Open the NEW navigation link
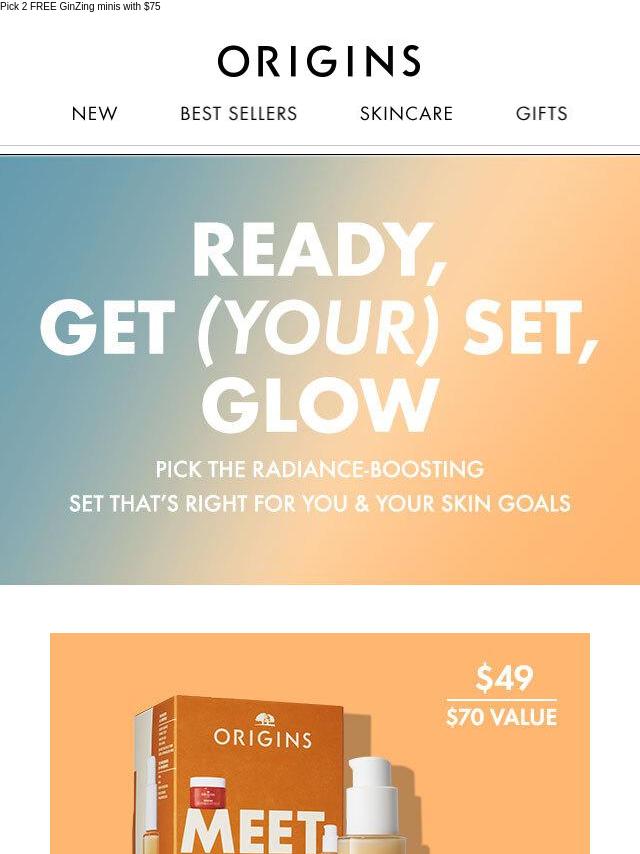Image resolution: width=640 pixels, height=854 pixels. pos(94,114)
